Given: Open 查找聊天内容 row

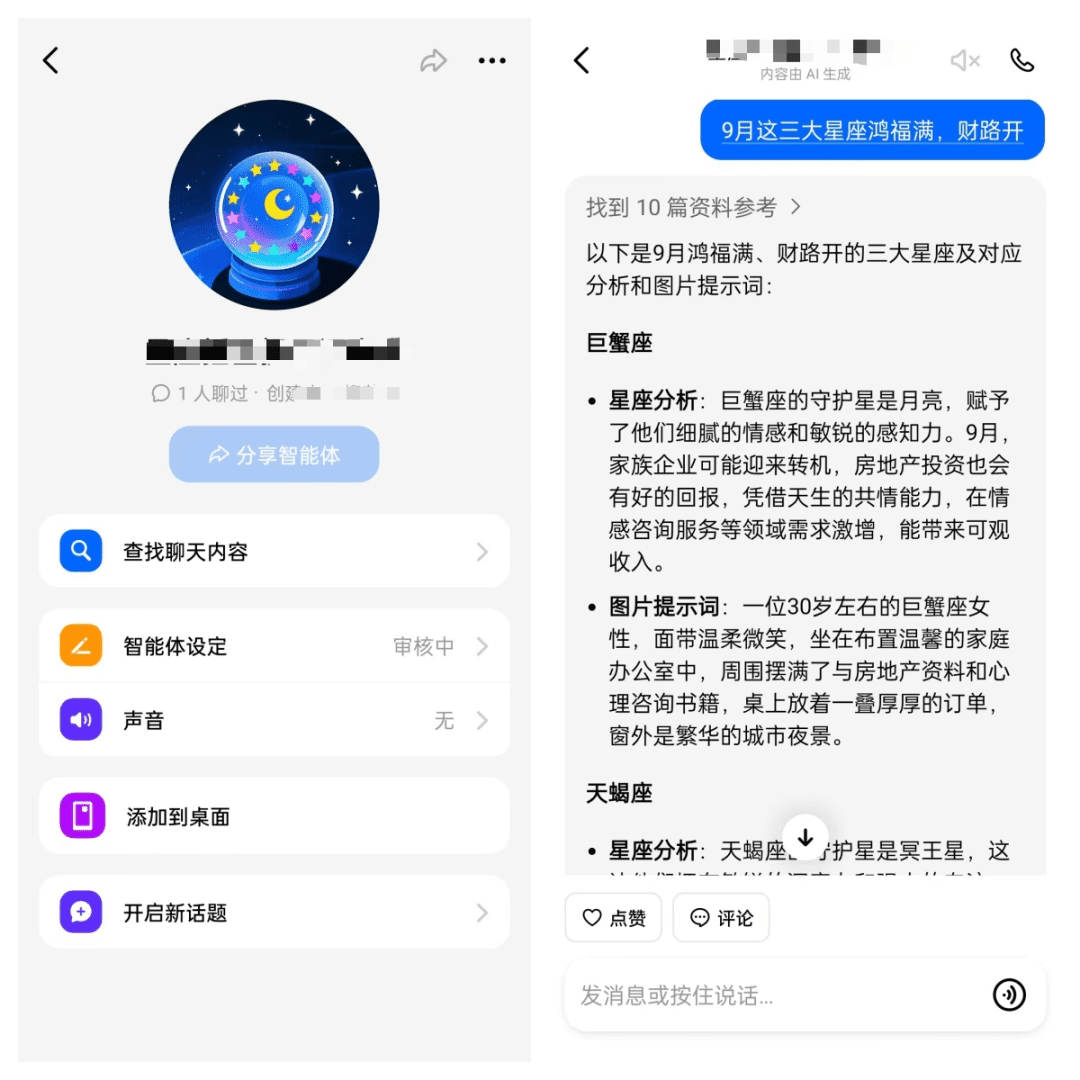Looking at the screenshot, I should point(274,551).
